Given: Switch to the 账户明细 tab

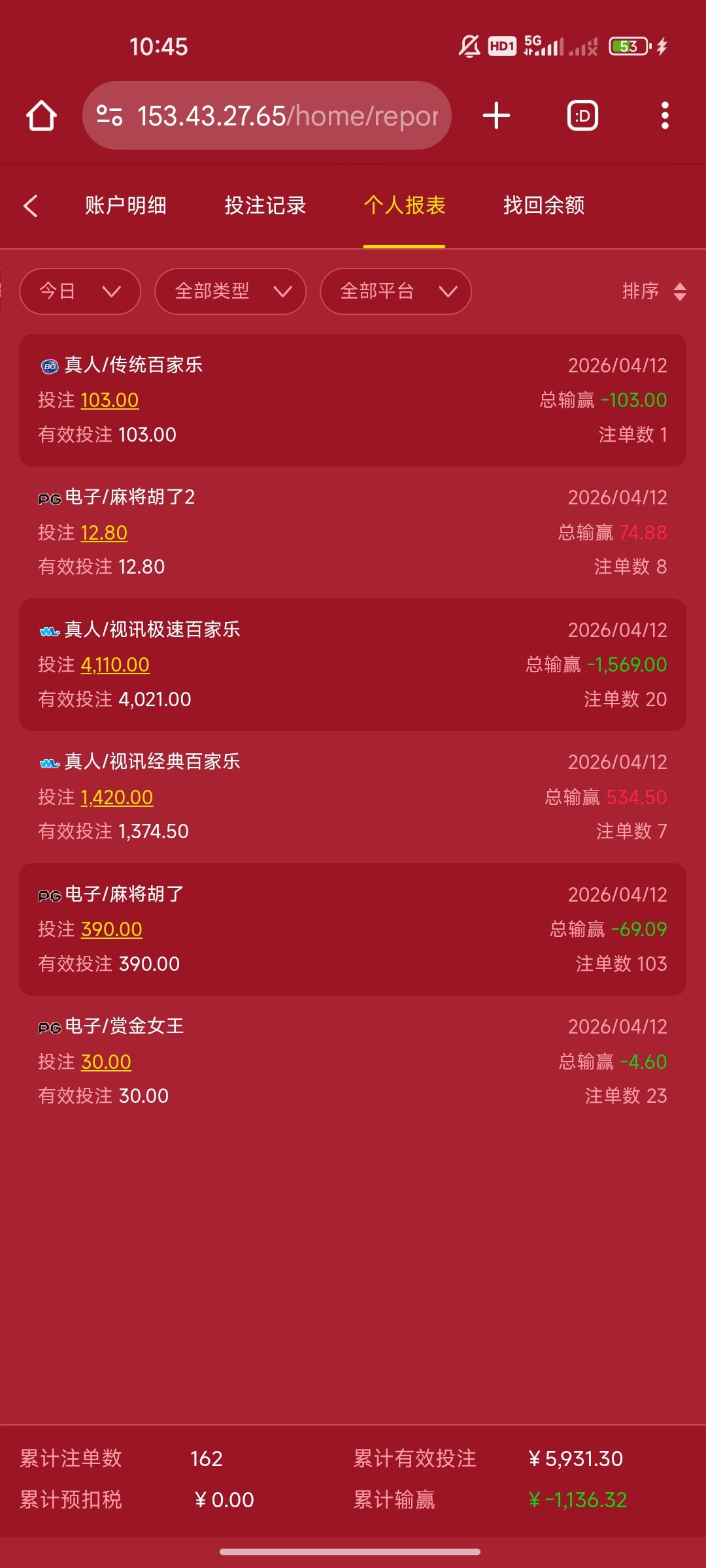Looking at the screenshot, I should point(126,205).
